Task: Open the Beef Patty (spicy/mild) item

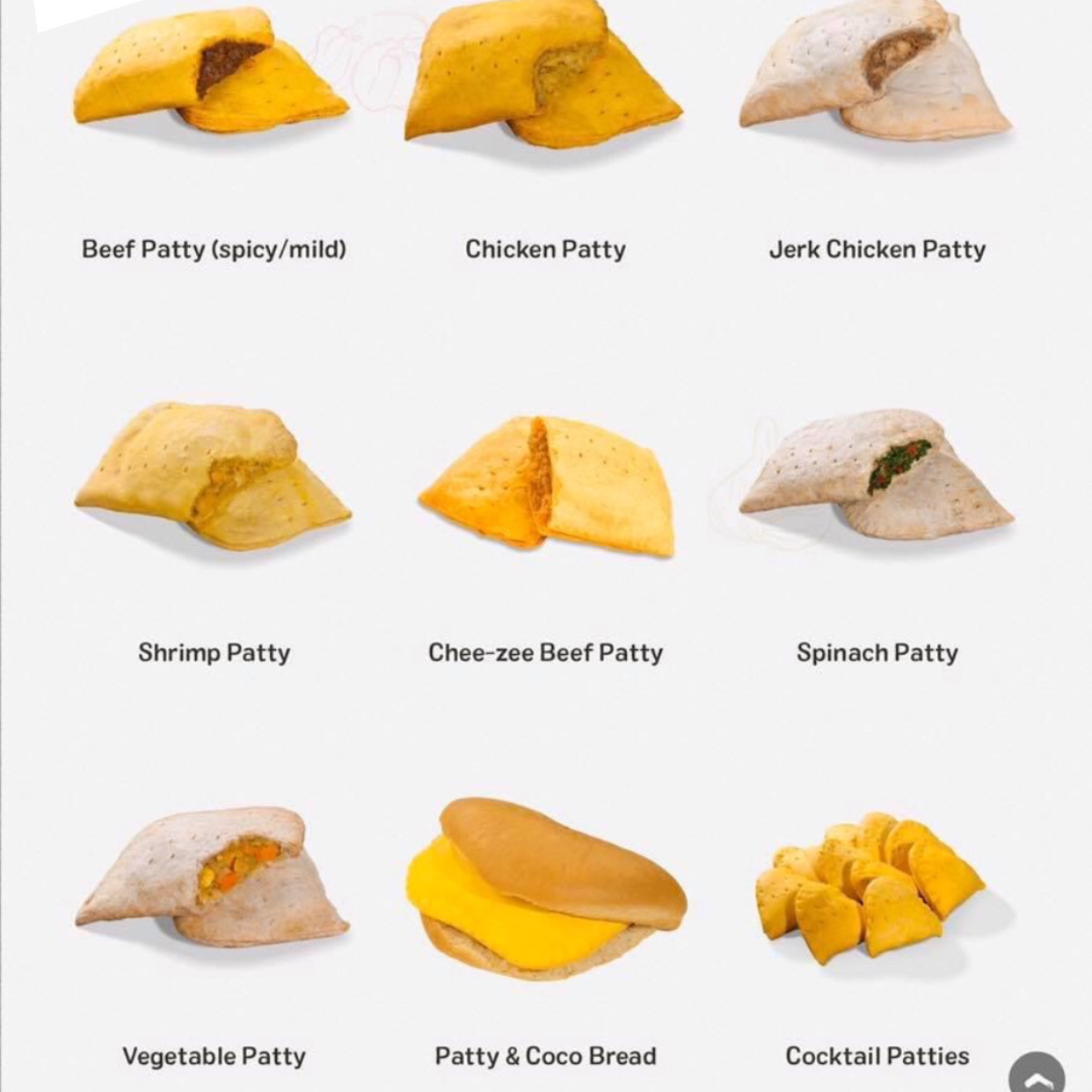Action: click(x=213, y=79)
